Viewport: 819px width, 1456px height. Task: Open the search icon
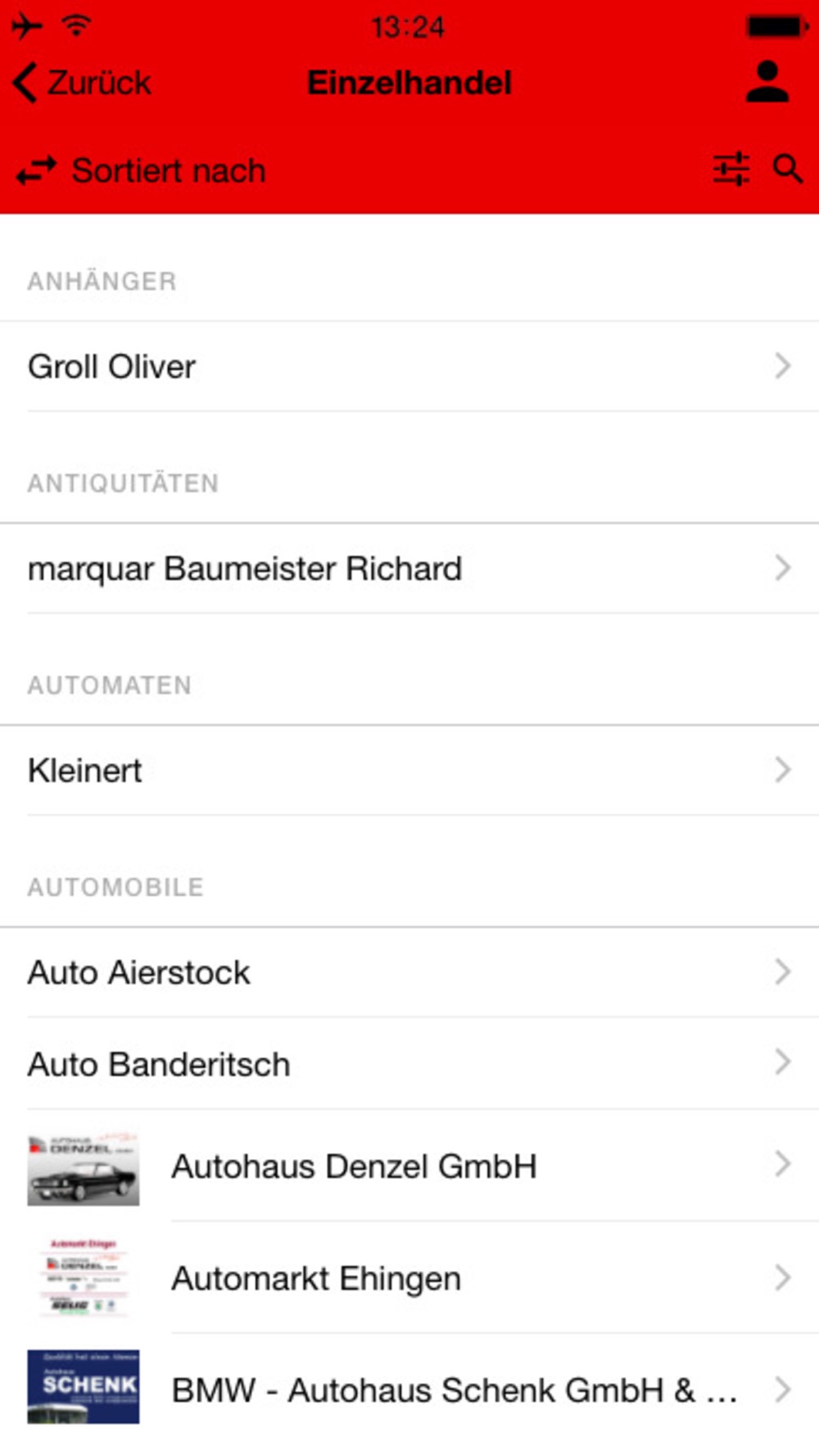[788, 169]
